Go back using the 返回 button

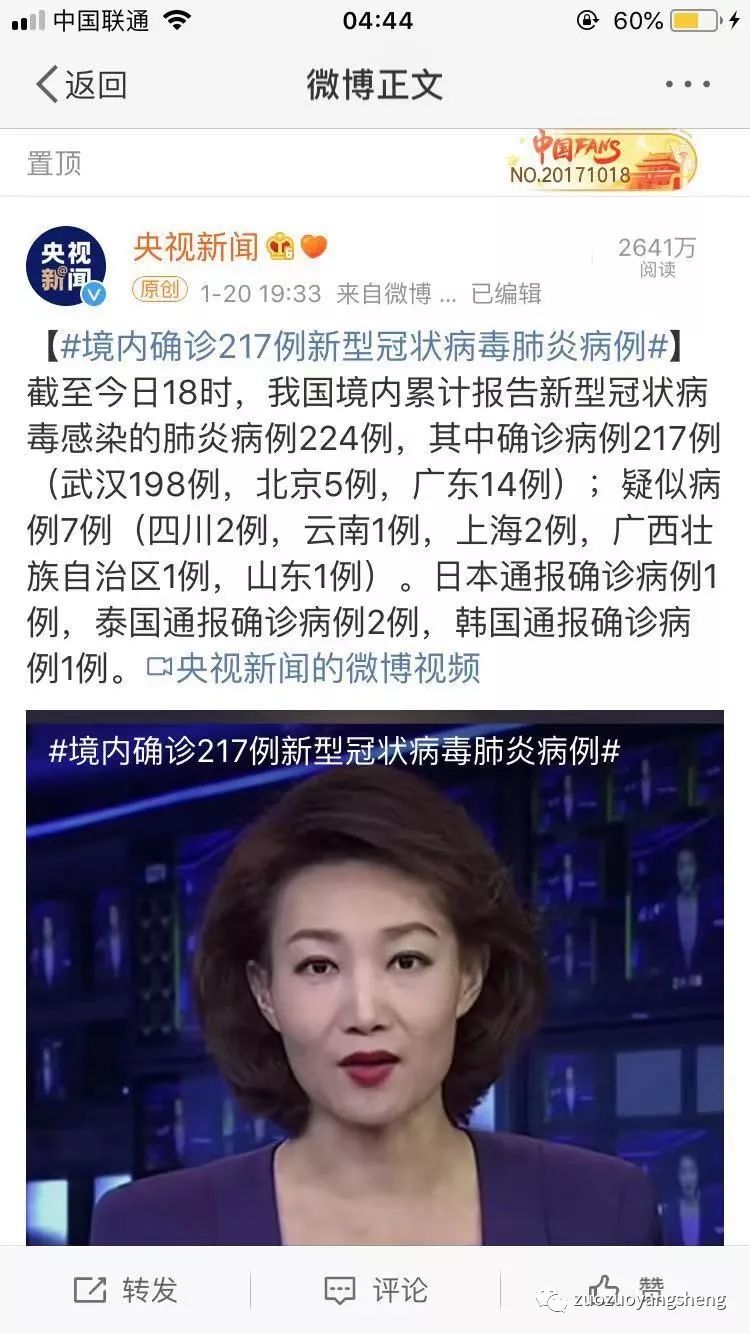click(x=82, y=85)
